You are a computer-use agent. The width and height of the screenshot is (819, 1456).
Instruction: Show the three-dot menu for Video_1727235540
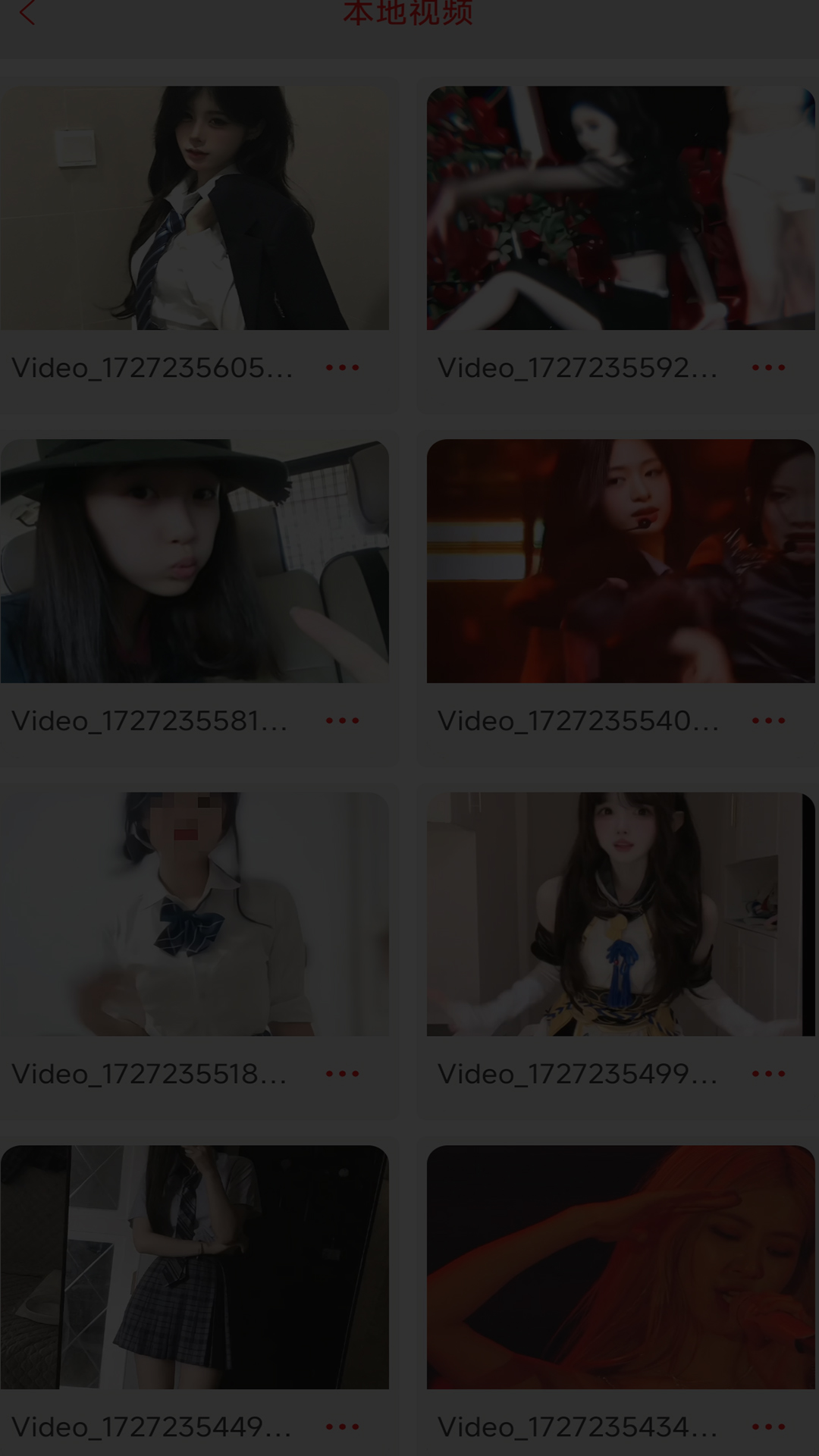pos(768,720)
